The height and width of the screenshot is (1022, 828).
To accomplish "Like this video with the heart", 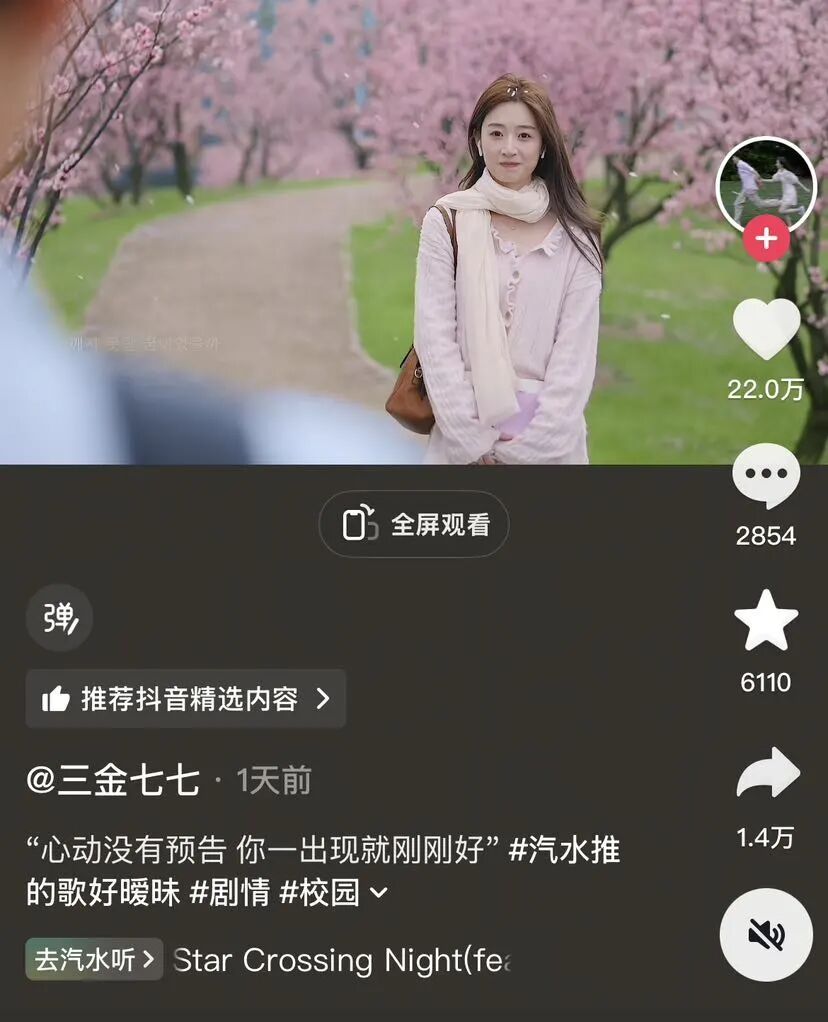I will click(x=766, y=330).
